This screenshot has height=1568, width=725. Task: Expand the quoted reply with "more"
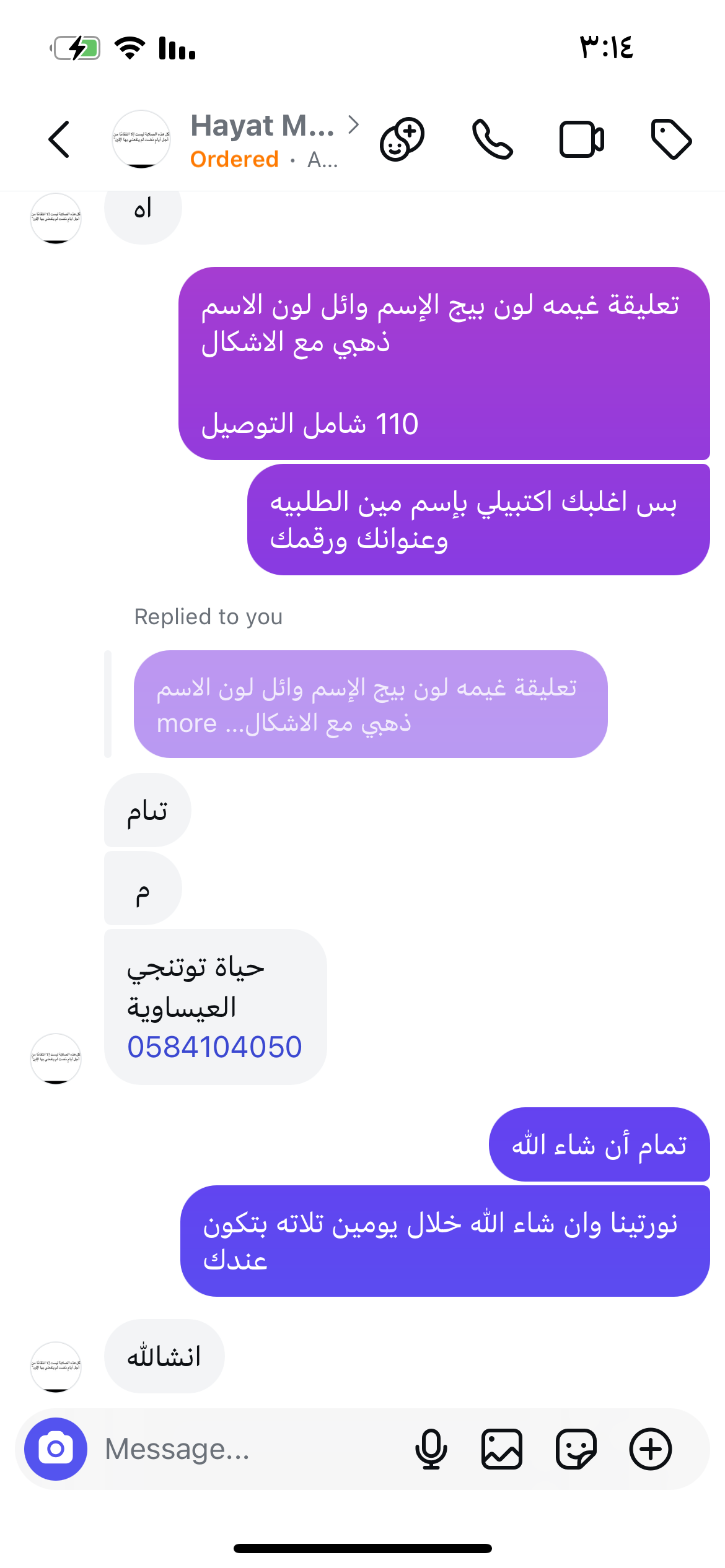(187, 723)
